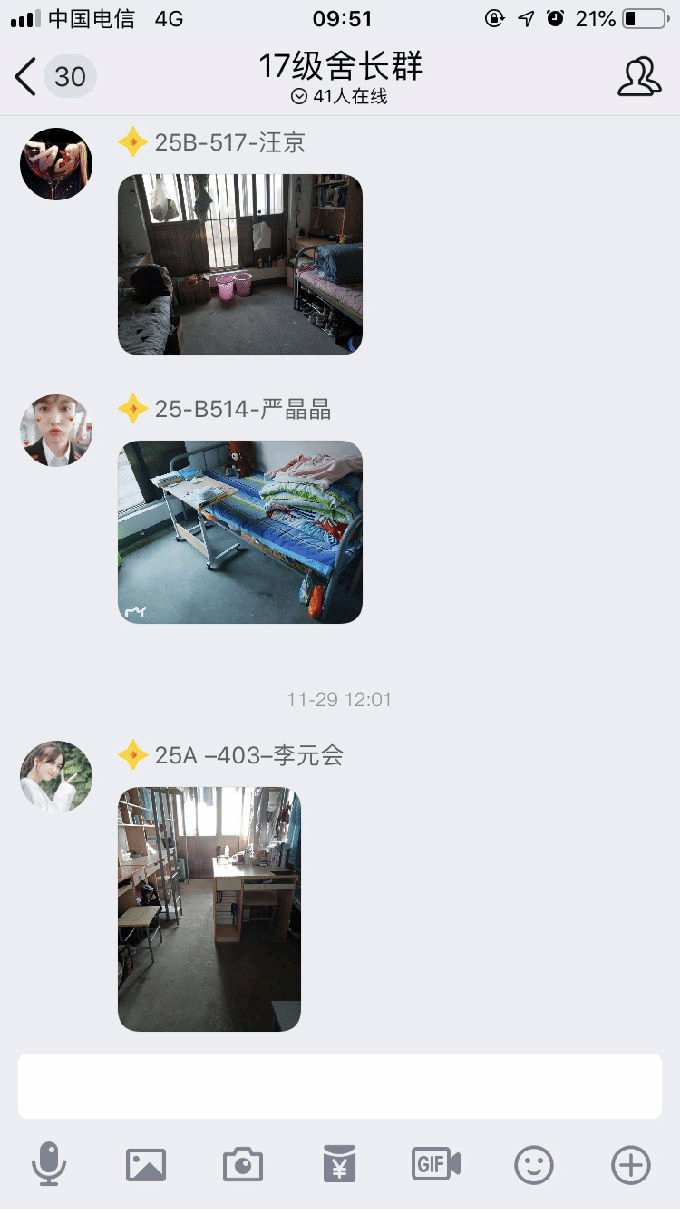View 严晶晶's profile avatar

point(56,430)
